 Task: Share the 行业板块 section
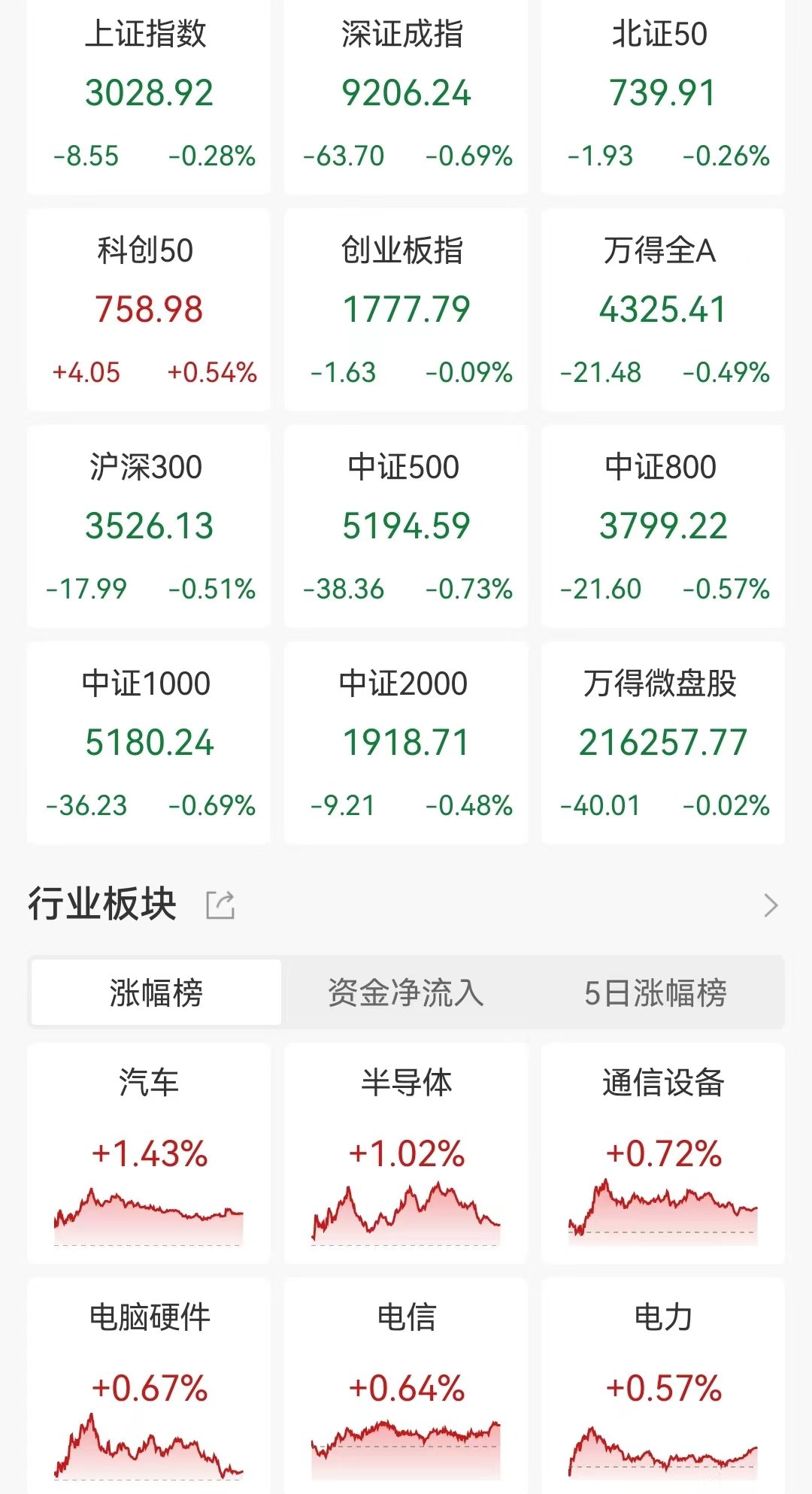click(x=220, y=905)
